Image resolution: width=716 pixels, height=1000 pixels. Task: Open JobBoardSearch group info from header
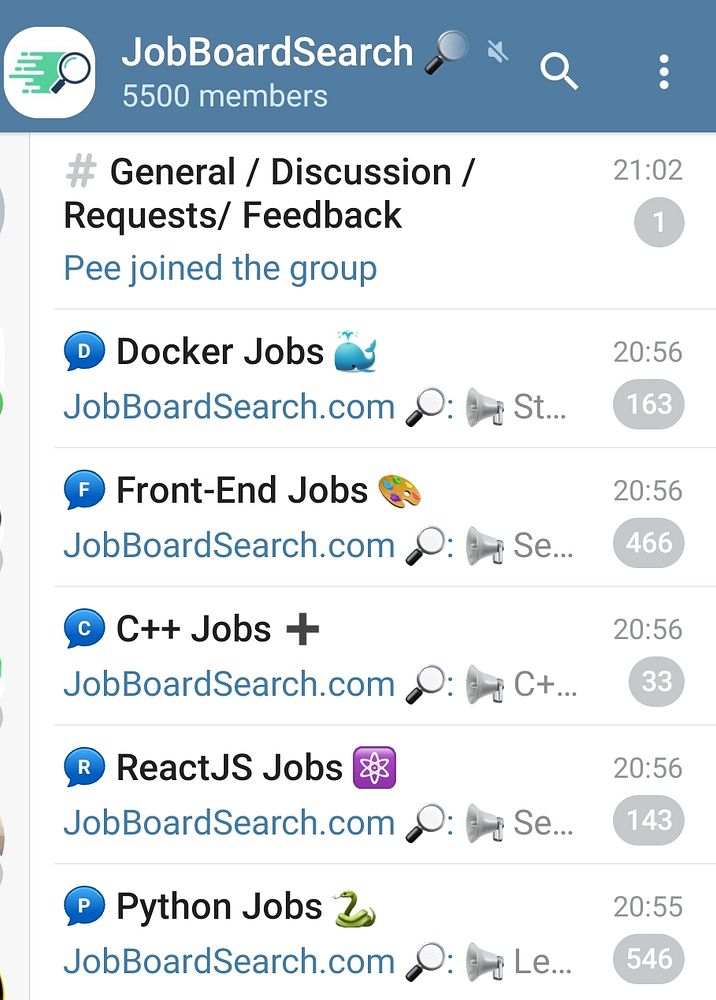(x=268, y=70)
